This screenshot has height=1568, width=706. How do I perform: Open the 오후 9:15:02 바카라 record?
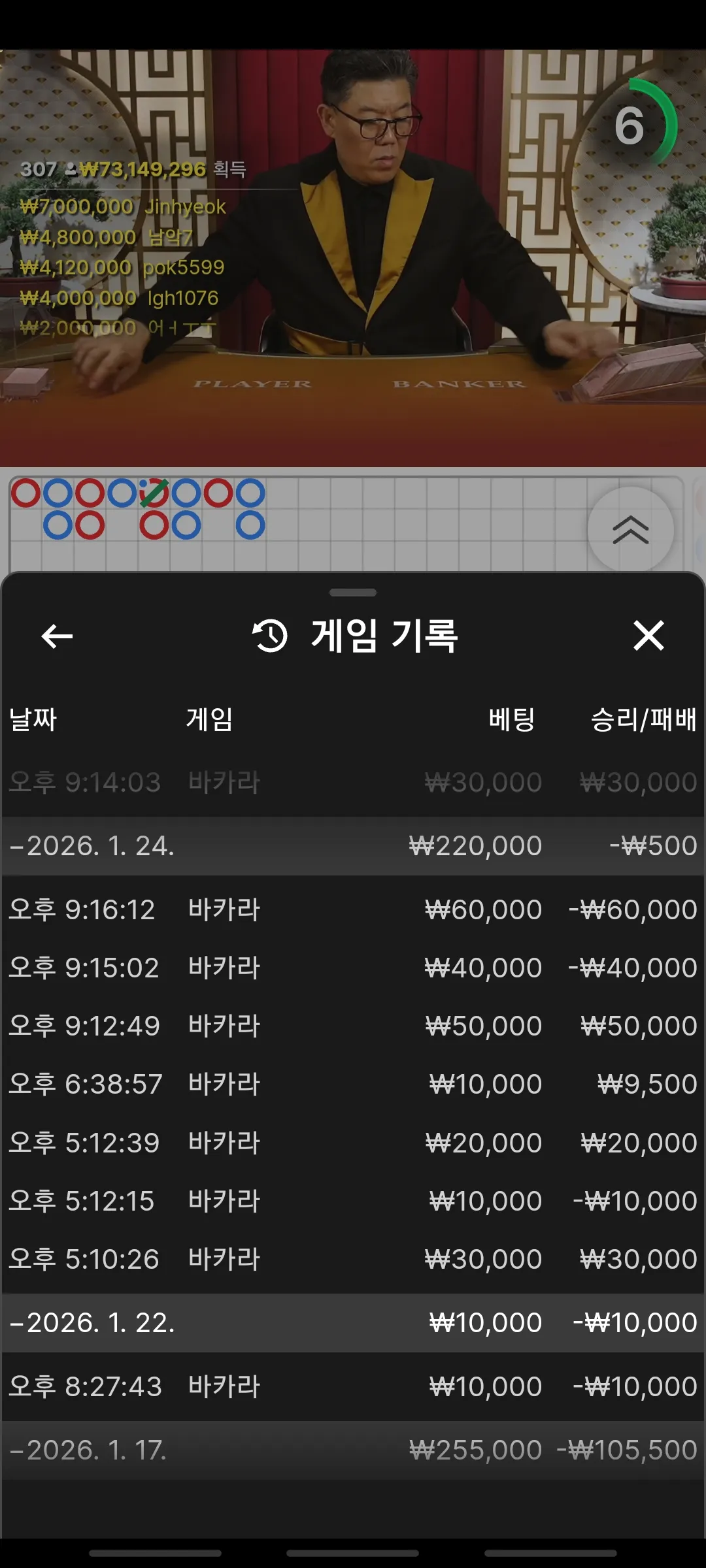[353, 968]
